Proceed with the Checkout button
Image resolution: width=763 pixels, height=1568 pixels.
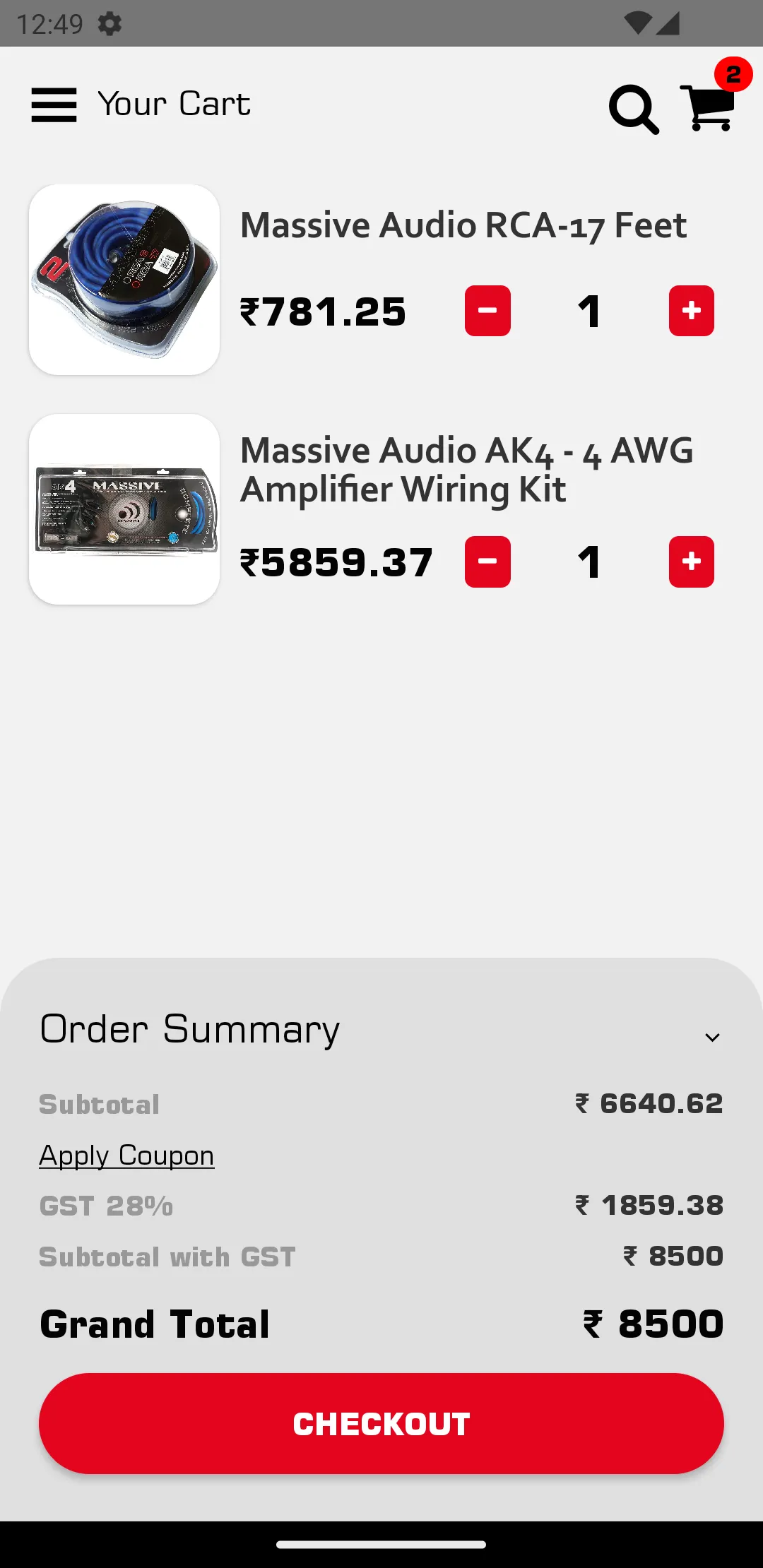(381, 1423)
